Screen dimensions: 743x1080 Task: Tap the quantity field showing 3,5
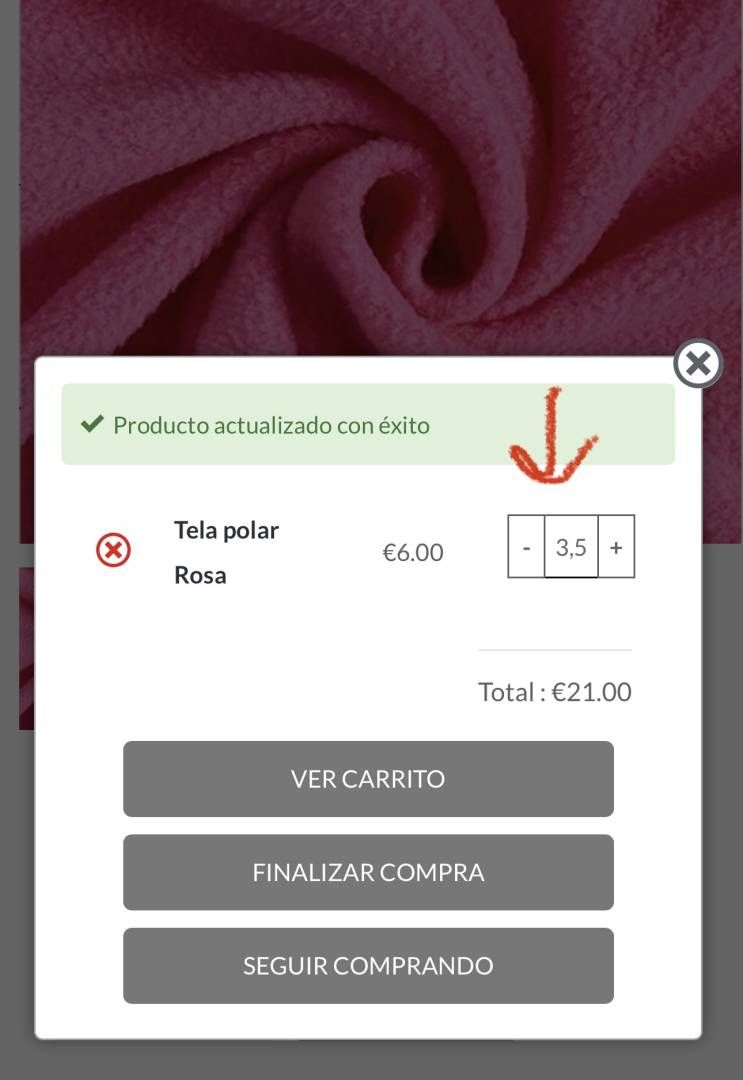point(571,547)
